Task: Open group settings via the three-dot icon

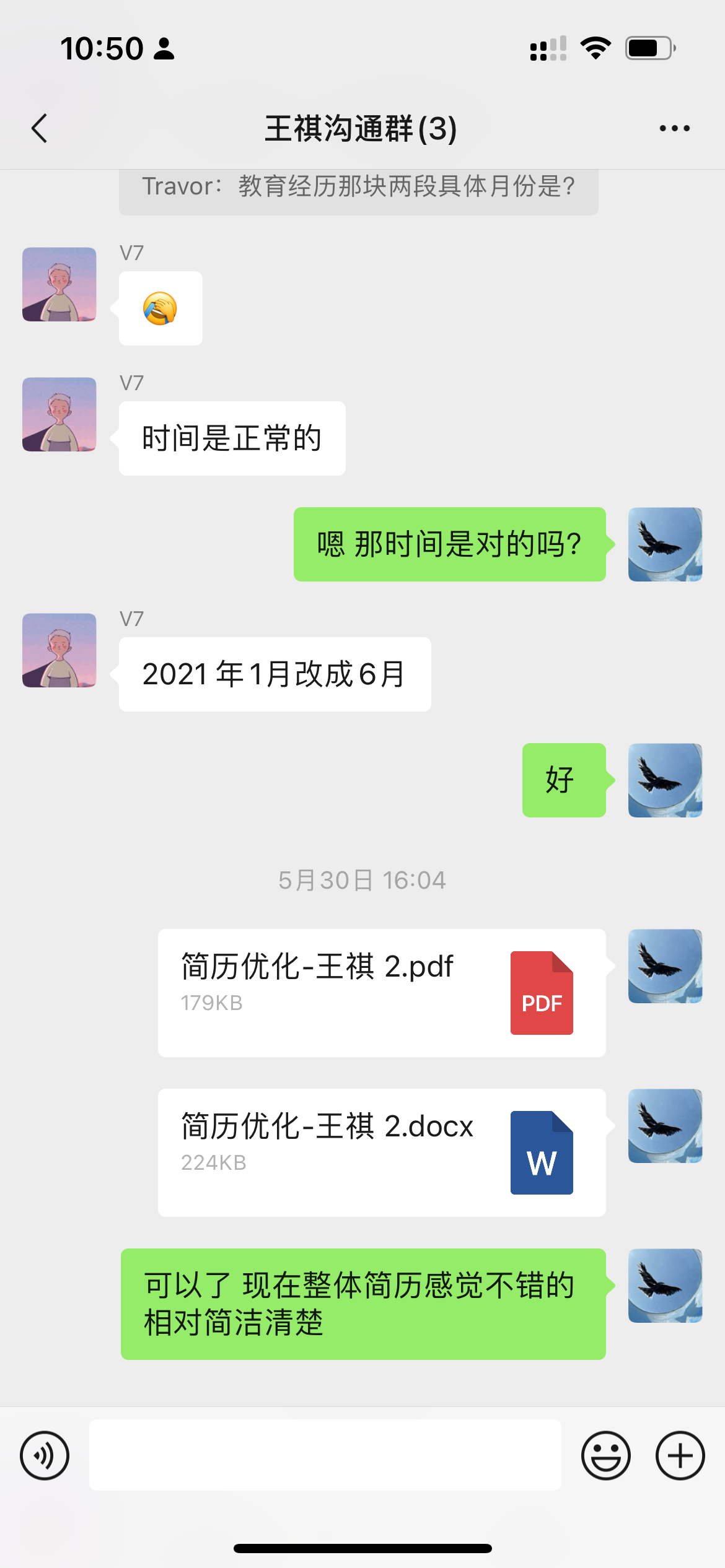Action: click(x=675, y=128)
